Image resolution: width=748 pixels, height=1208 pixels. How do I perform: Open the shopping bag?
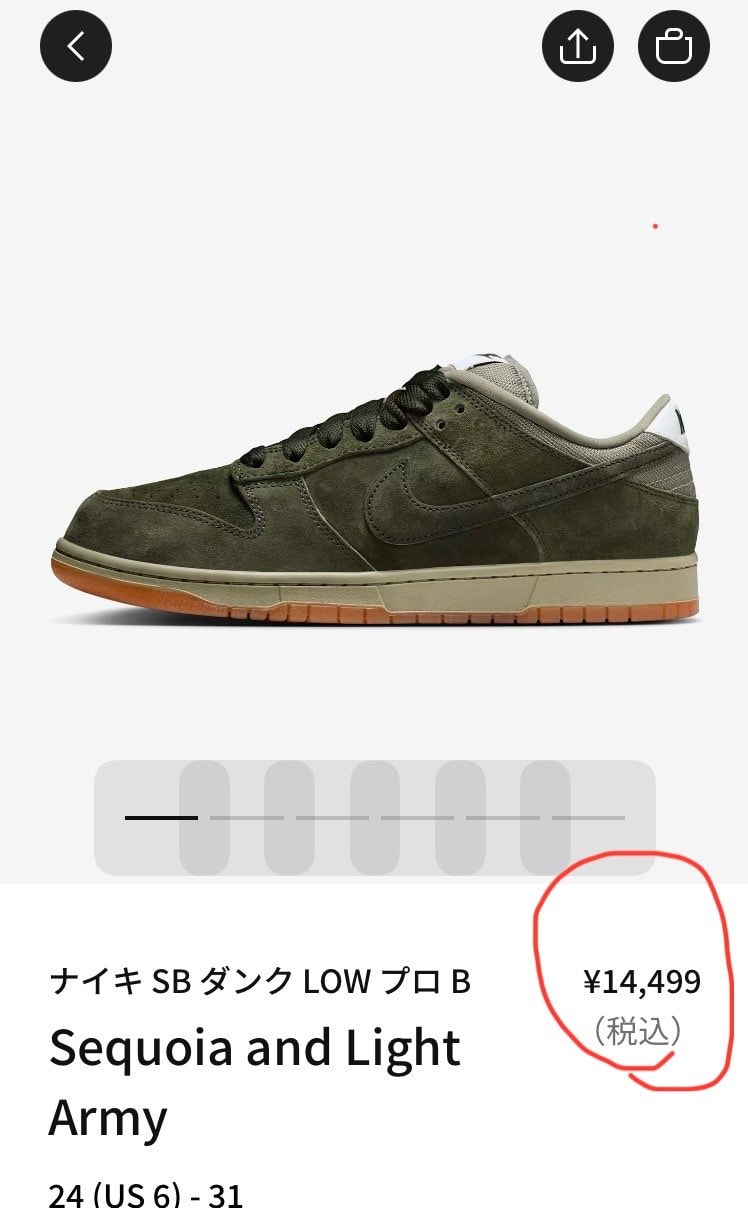coord(673,45)
